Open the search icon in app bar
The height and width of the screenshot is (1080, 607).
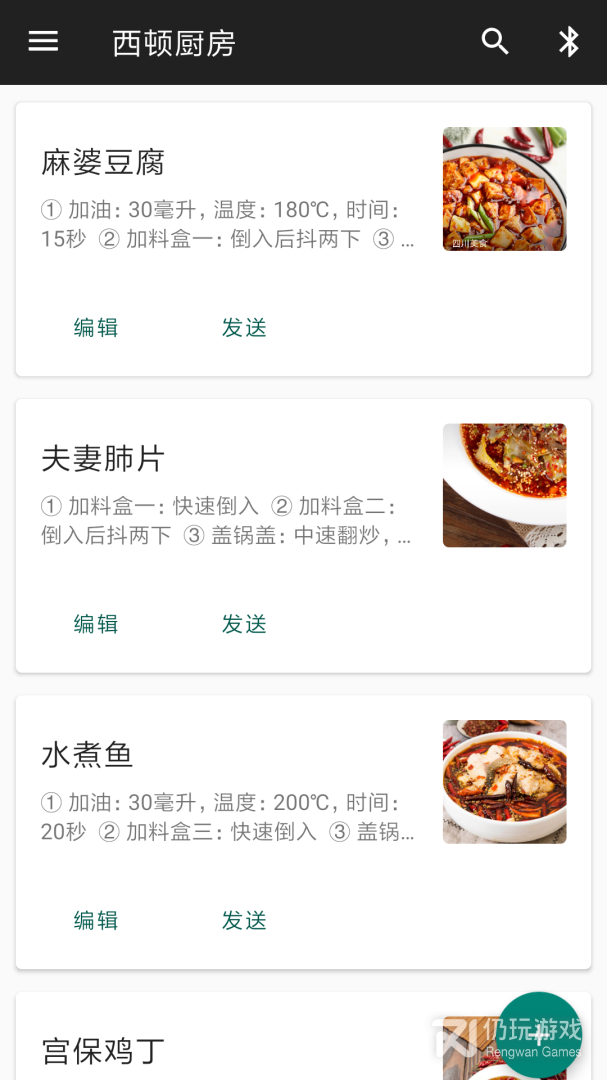495,42
